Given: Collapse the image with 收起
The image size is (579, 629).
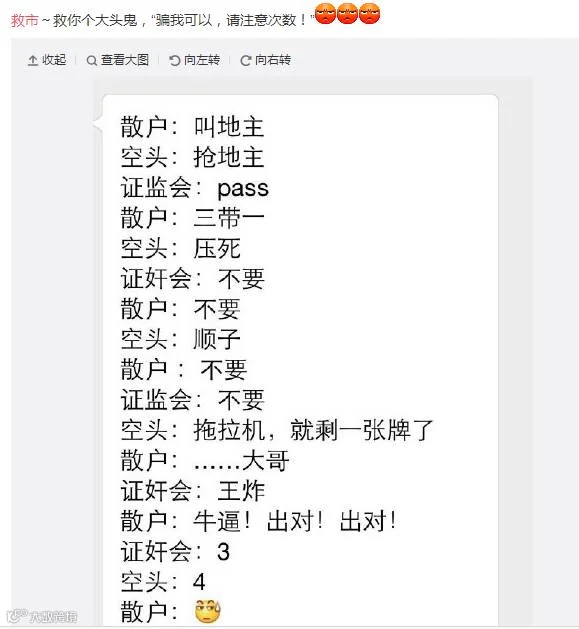Looking at the screenshot, I should point(47,60).
